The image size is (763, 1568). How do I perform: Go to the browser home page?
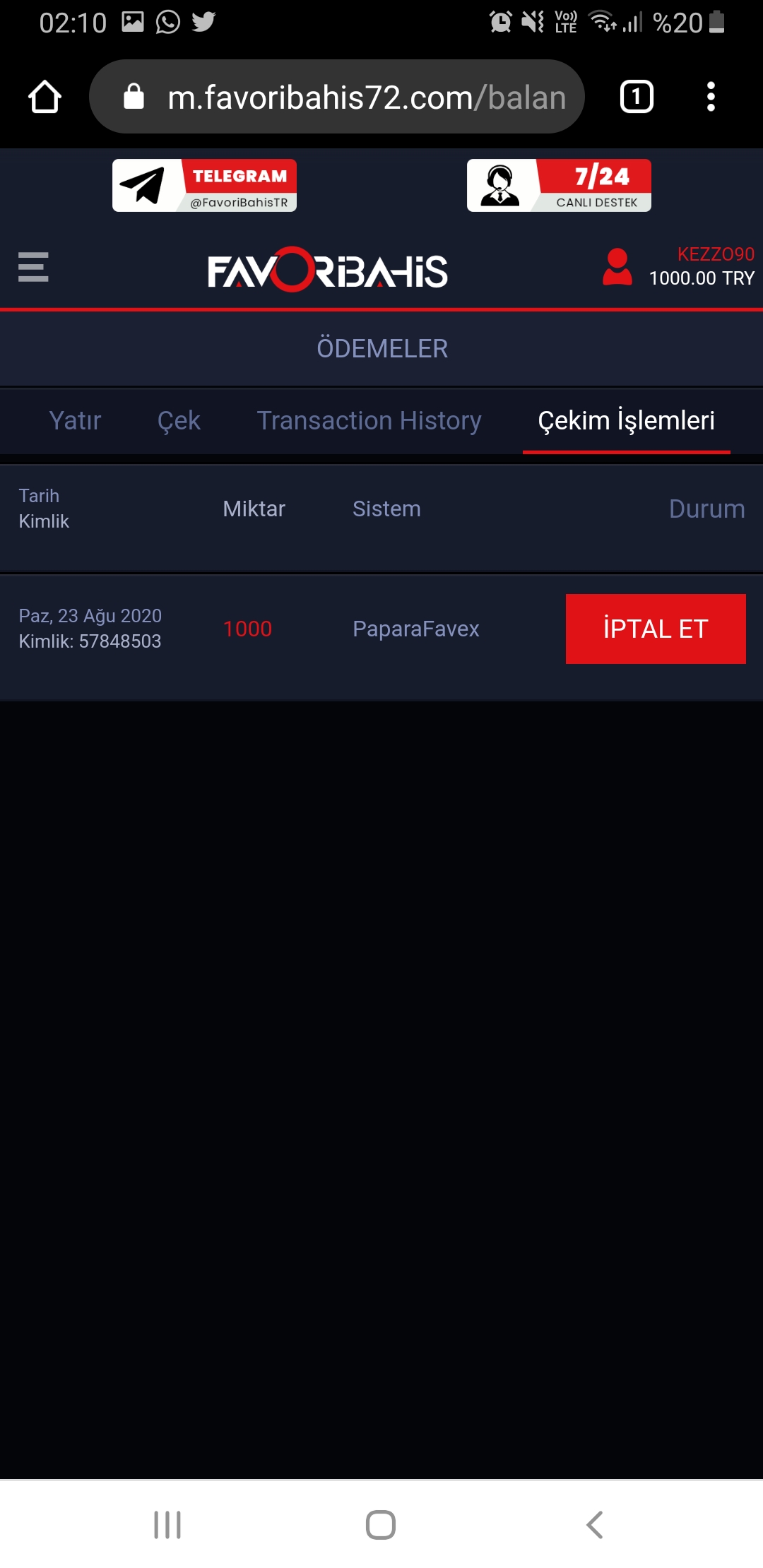[45, 97]
